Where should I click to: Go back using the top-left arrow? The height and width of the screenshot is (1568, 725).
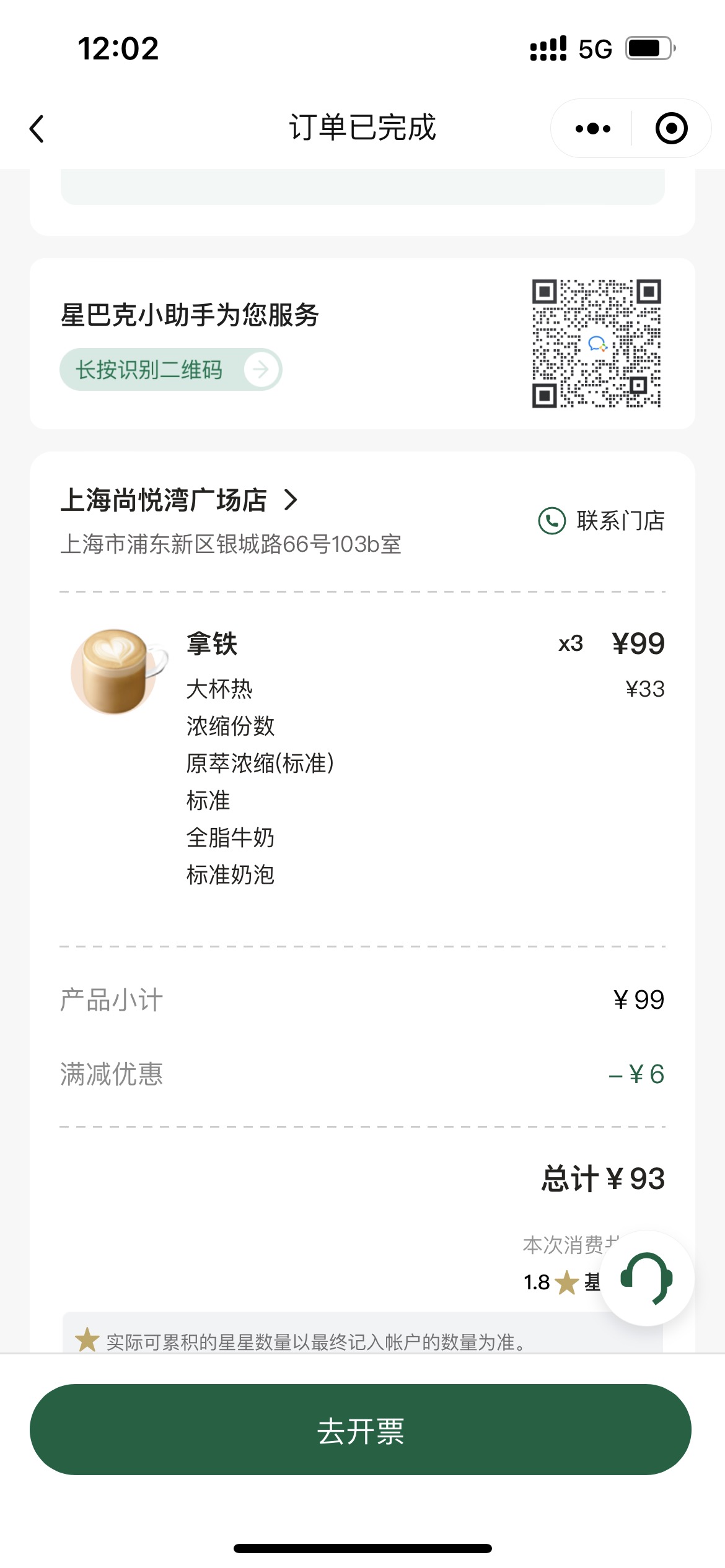coord(37,129)
